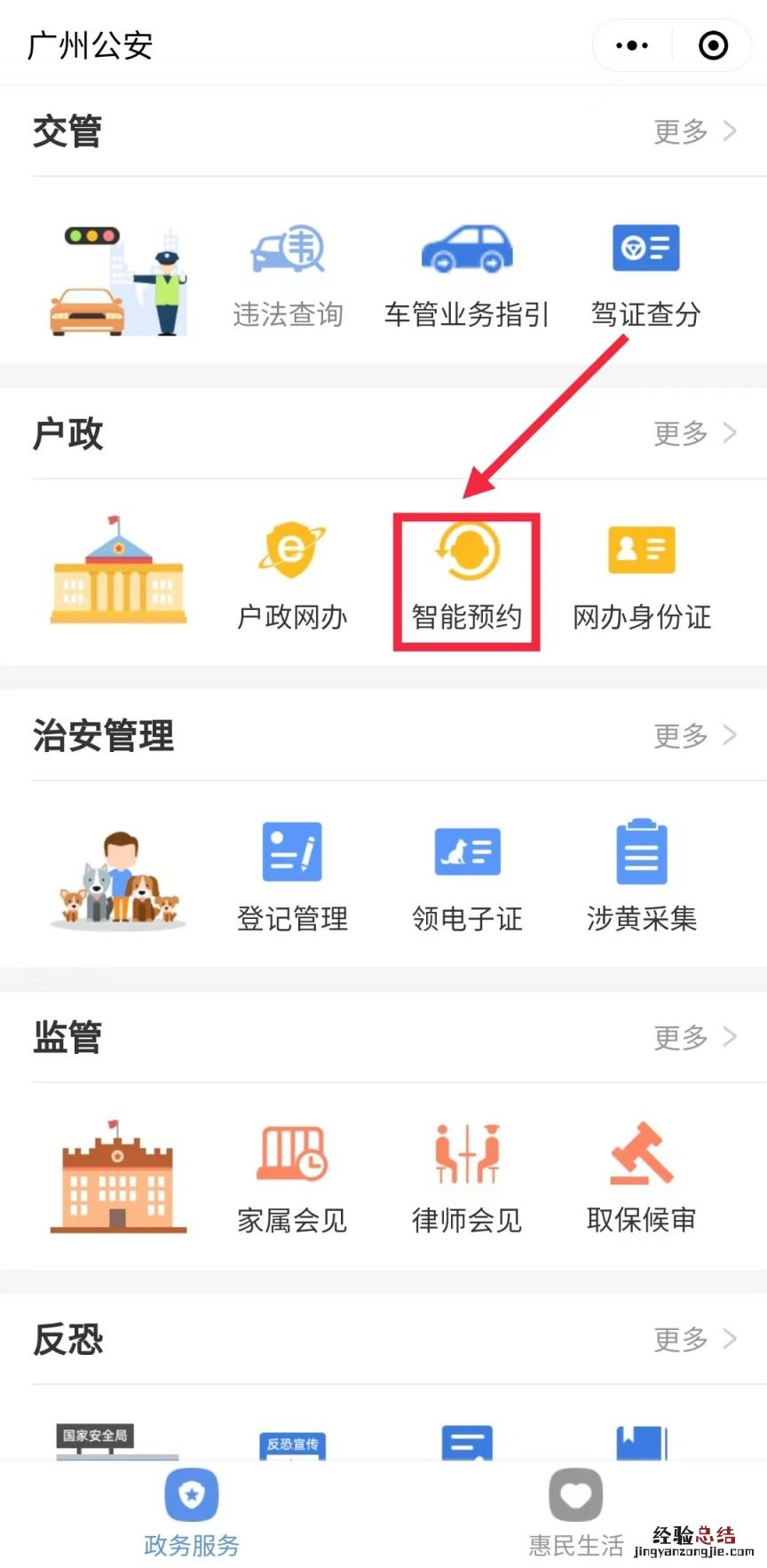Image resolution: width=767 pixels, height=1568 pixels.
Task: Open 涉黄采集
Action: (642, 879)
